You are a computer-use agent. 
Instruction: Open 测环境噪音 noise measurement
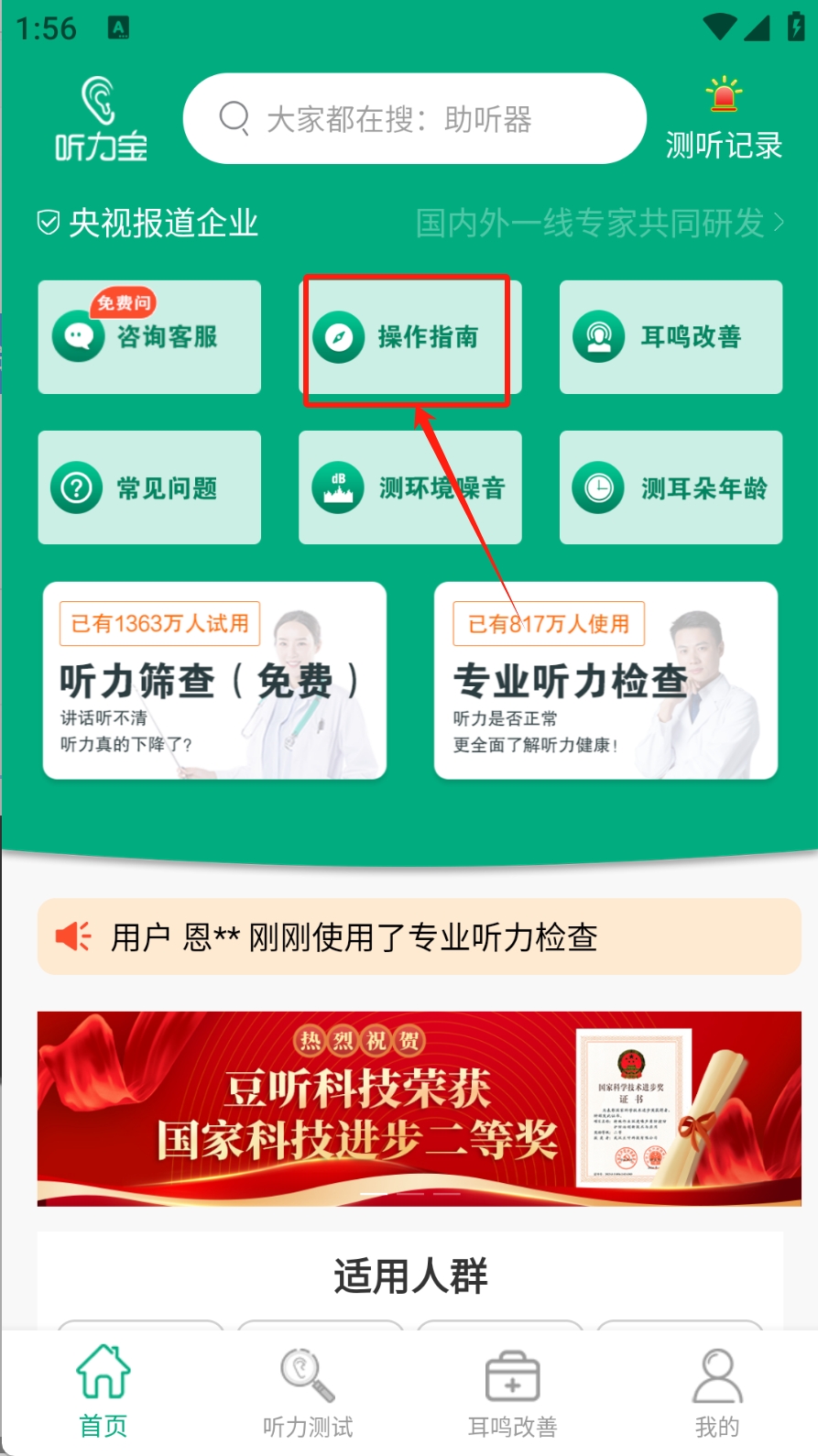[409, 487]
